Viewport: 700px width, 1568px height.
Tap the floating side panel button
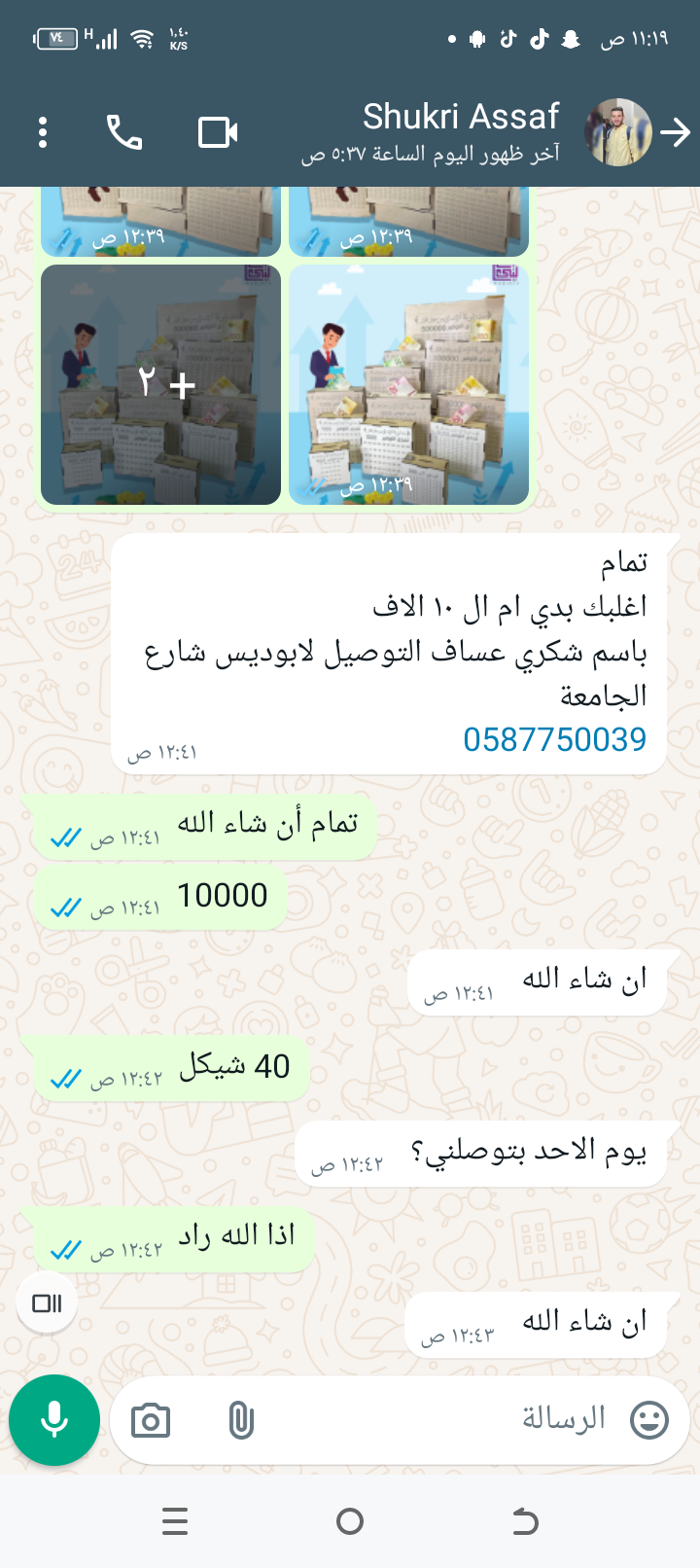click(47, 1303)
